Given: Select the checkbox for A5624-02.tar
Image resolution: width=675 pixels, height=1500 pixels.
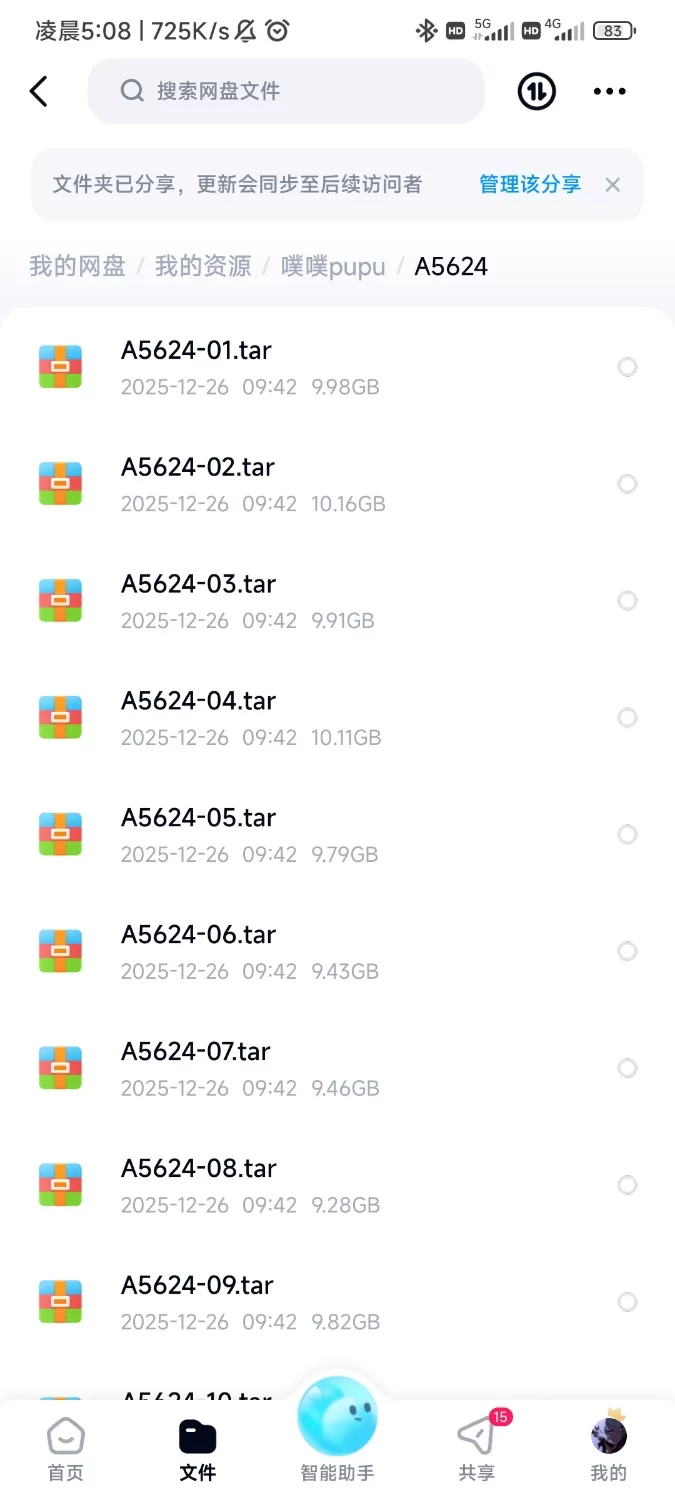Looking at the screenshot, I should (627, 484).
